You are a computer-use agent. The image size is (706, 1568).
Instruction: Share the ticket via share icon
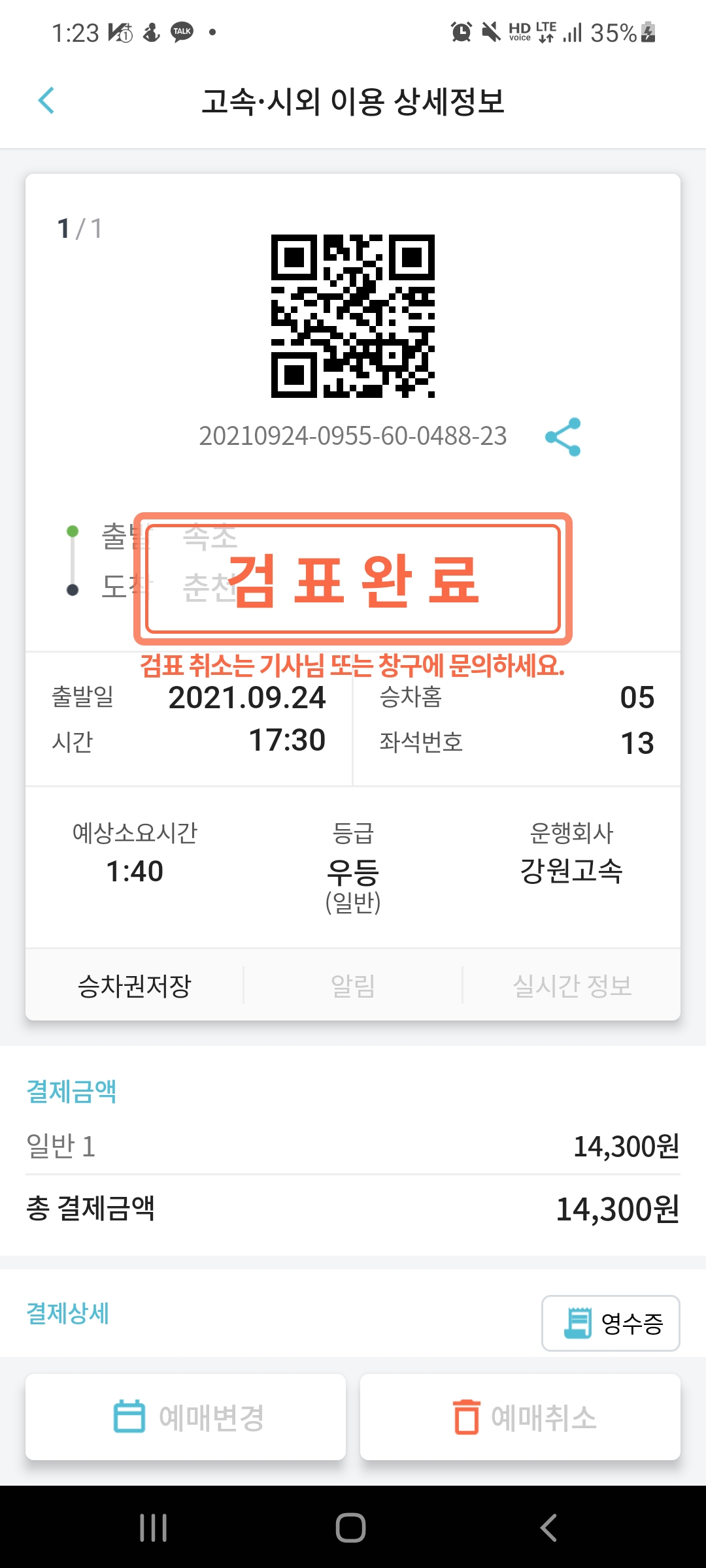pos(563,436)
